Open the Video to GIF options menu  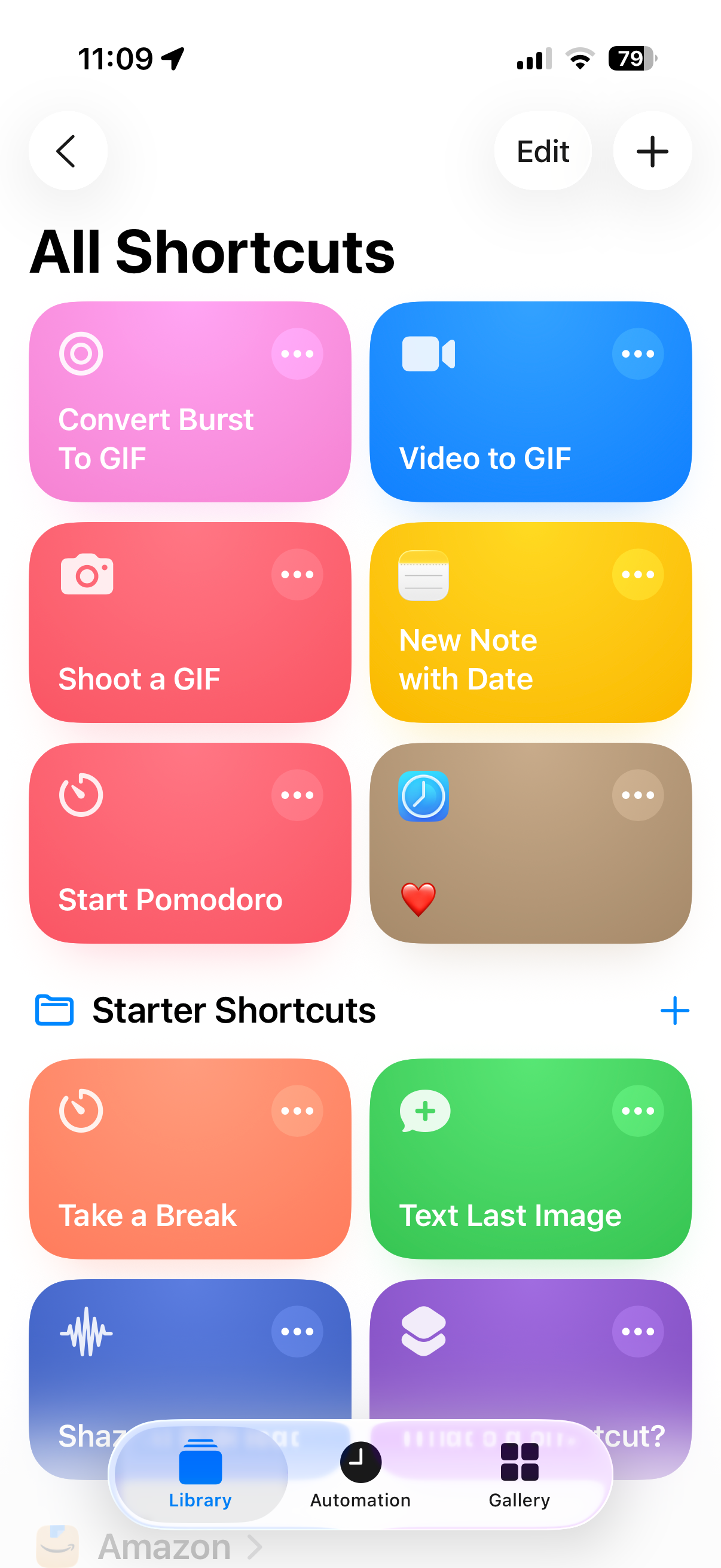(x=637, y=354)
